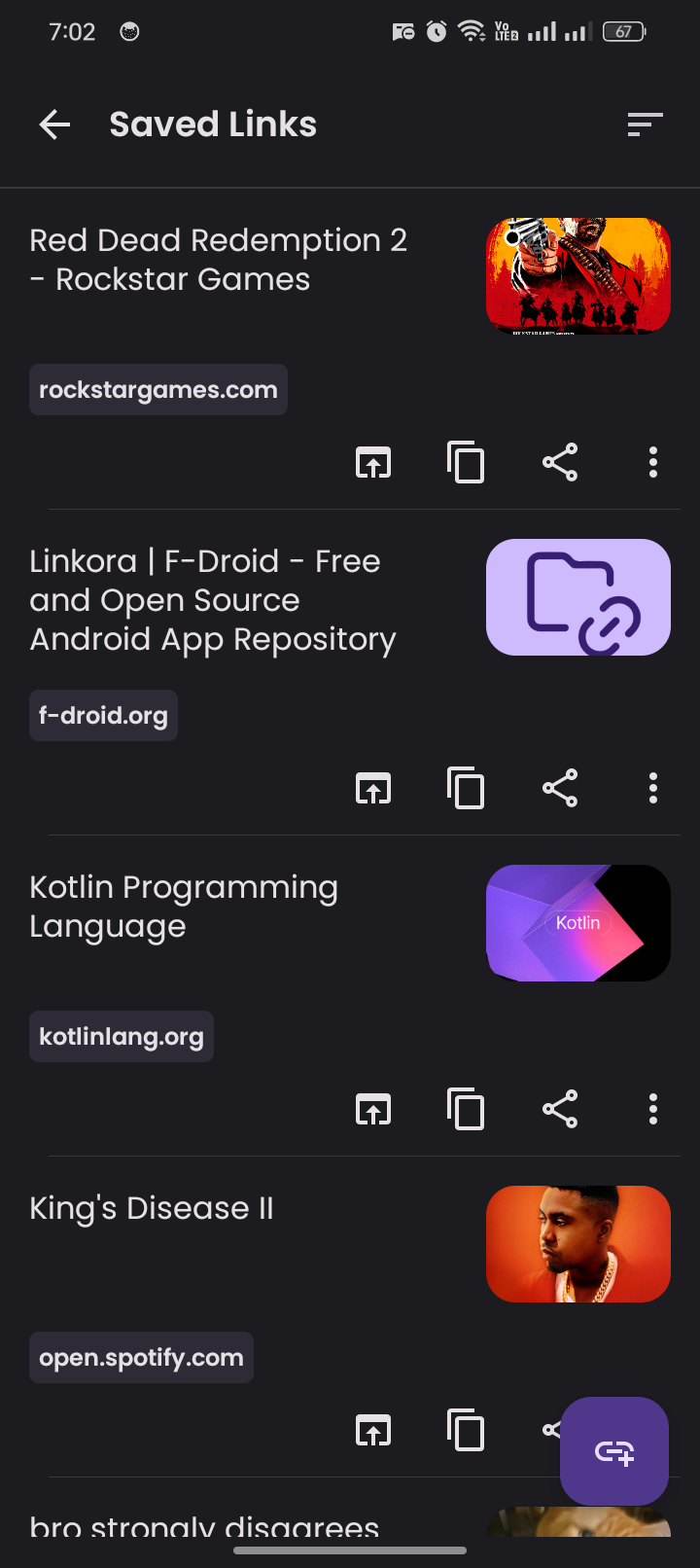This screenshot has width=700, height=1568.
Task: Add a new link
Action: (614, 1451)
